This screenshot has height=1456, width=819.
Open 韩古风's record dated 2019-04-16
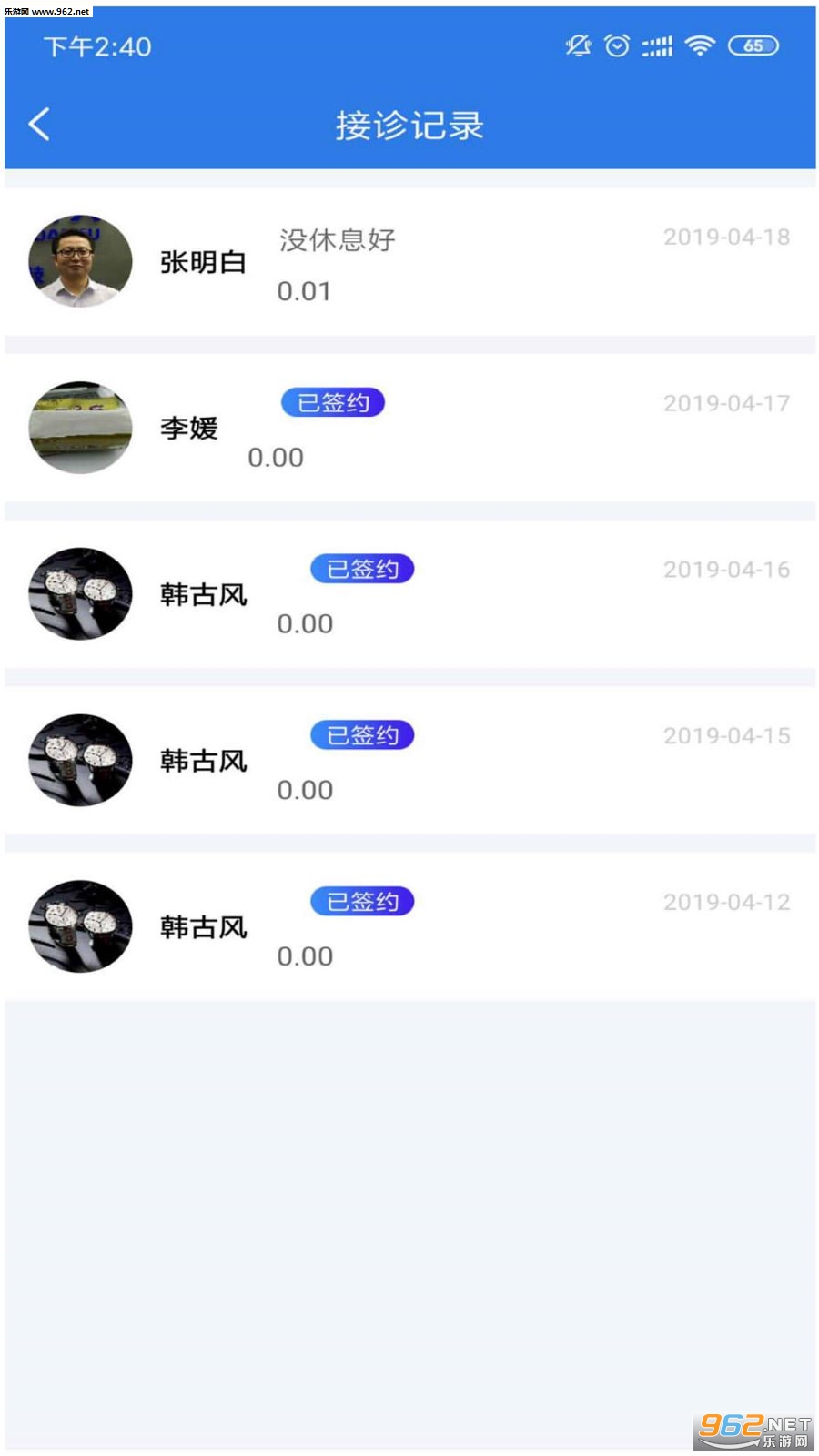[409, 594]
